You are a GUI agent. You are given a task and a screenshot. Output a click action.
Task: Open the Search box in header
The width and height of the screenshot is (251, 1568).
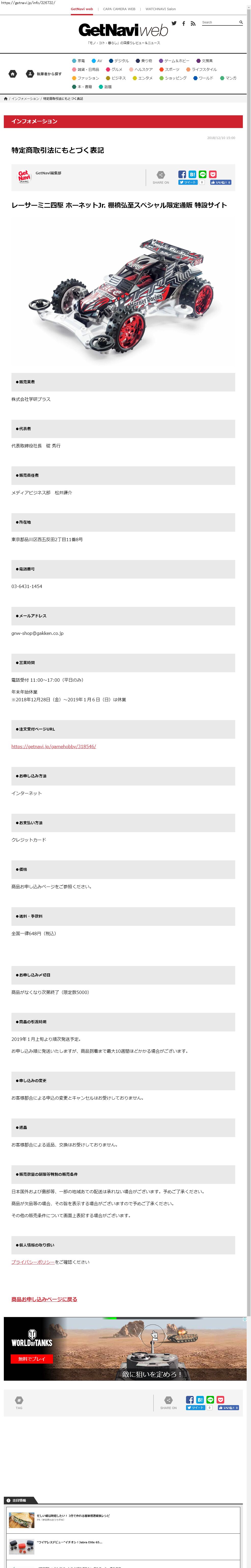[218, 22]
